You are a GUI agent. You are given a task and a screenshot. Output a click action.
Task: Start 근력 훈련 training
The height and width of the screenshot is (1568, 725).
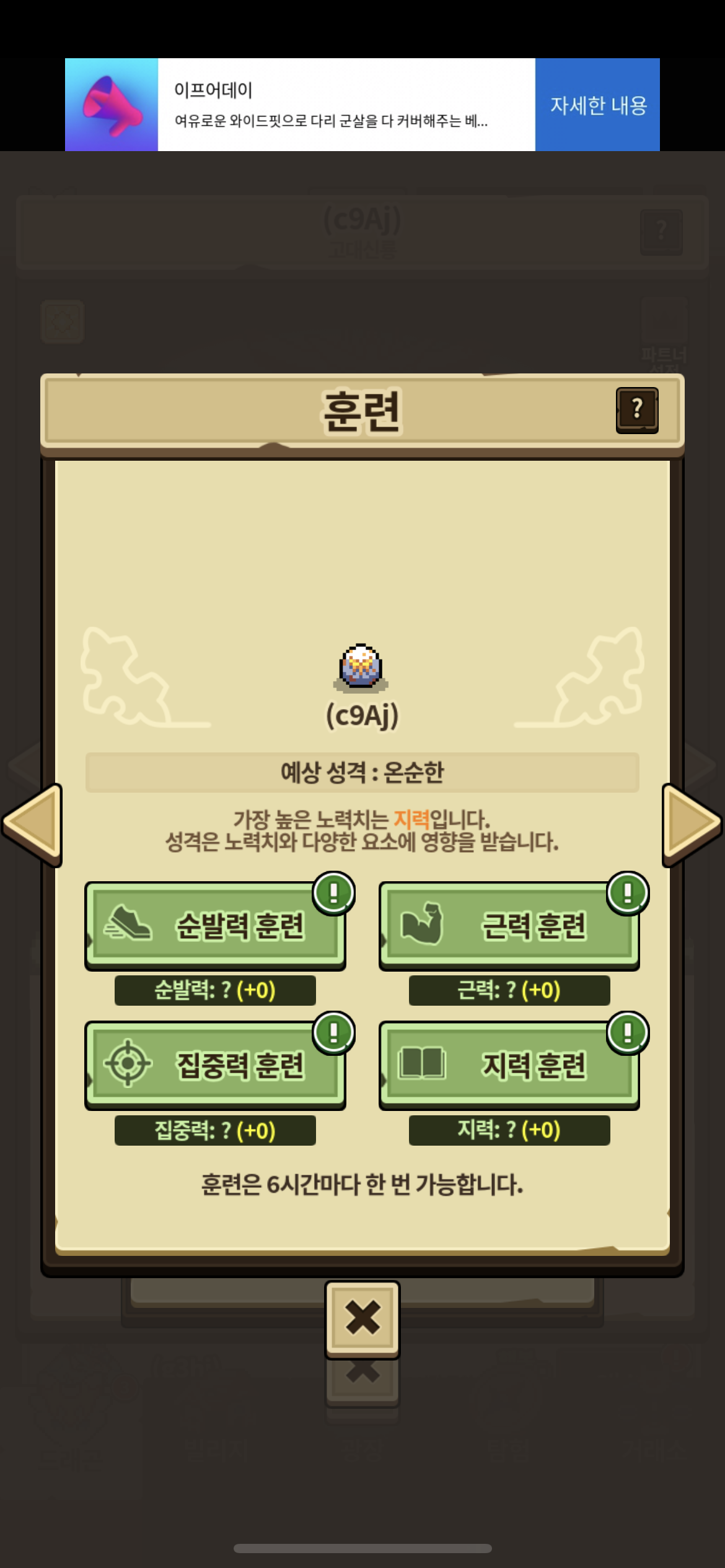(x=509, y=925)
